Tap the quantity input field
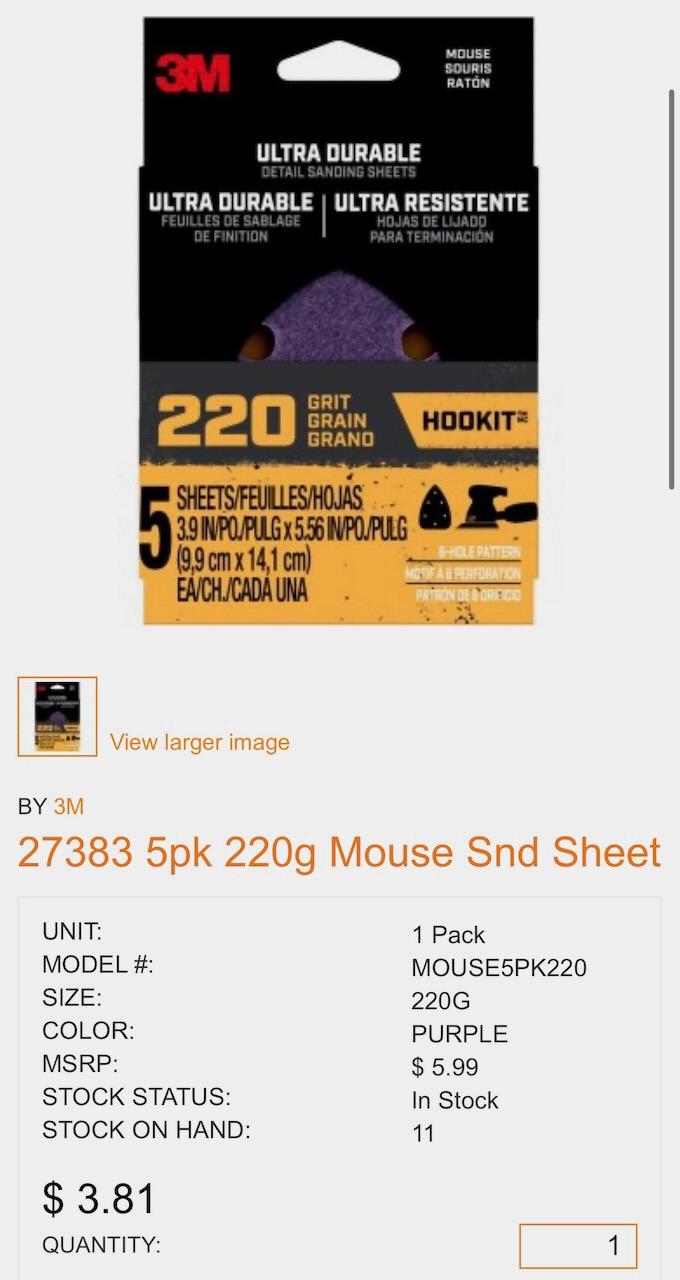 (578, 1245)
